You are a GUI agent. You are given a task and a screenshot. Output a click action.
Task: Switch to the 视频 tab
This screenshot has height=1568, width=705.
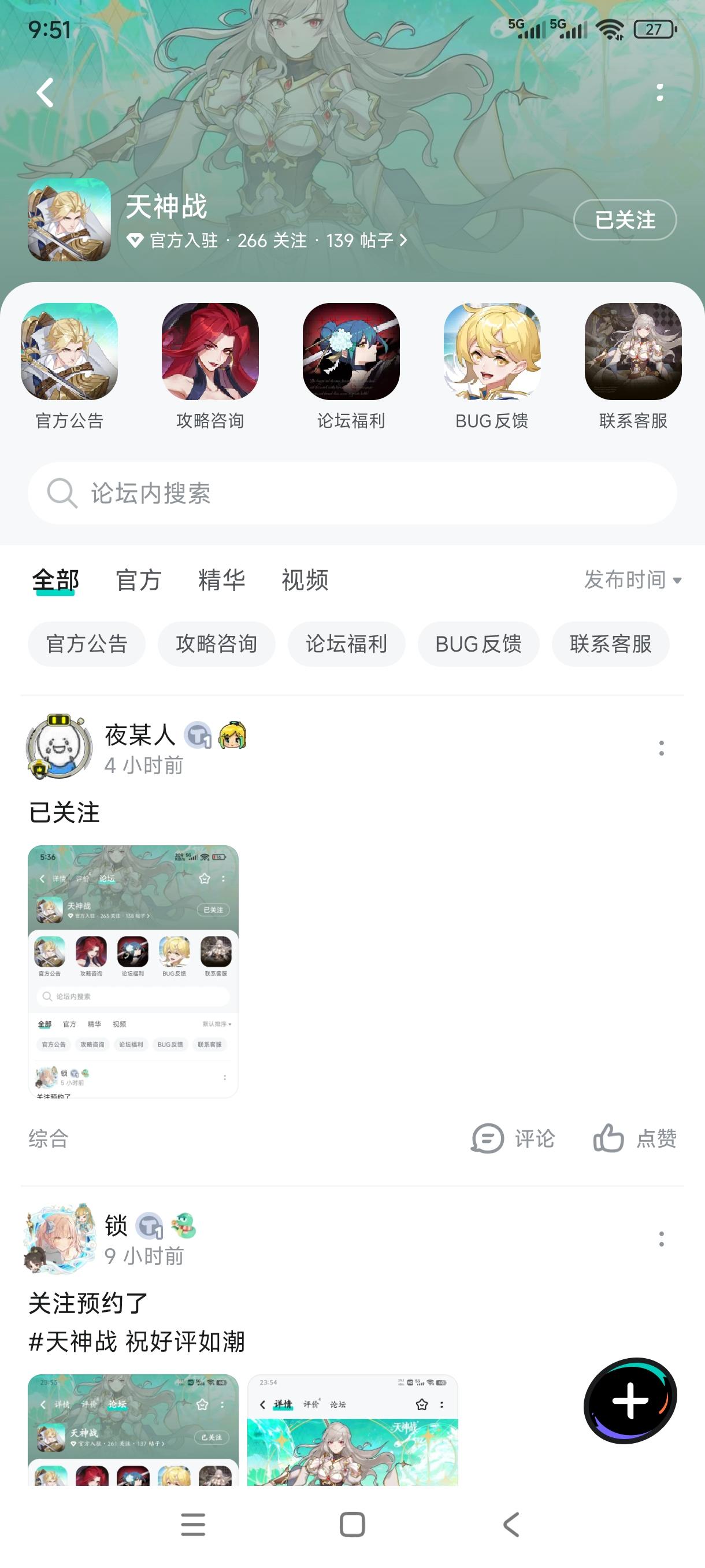click(305, 580)
